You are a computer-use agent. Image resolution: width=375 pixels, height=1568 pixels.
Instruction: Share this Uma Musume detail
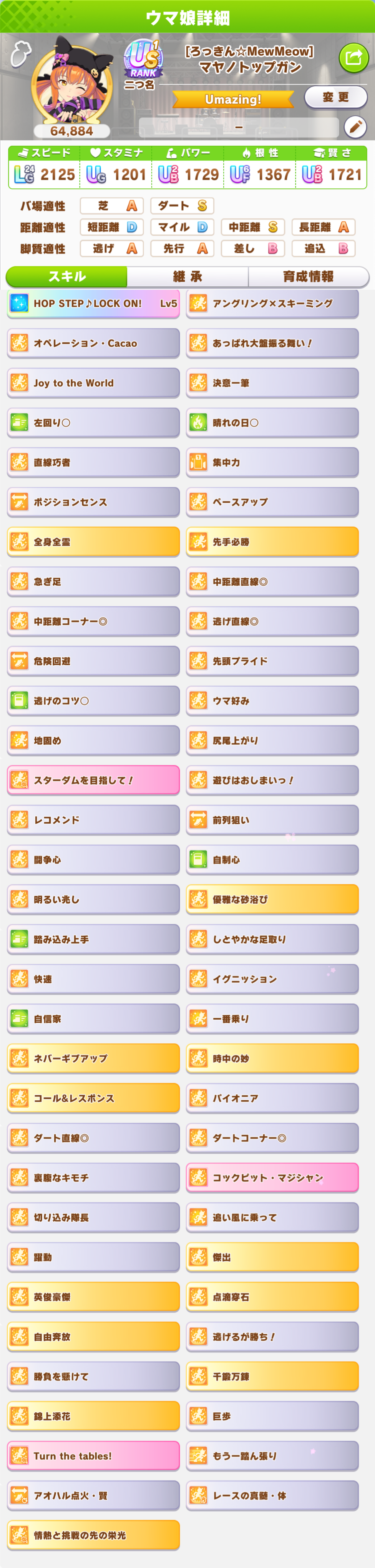pyautogui.click(x=354, y=58)
